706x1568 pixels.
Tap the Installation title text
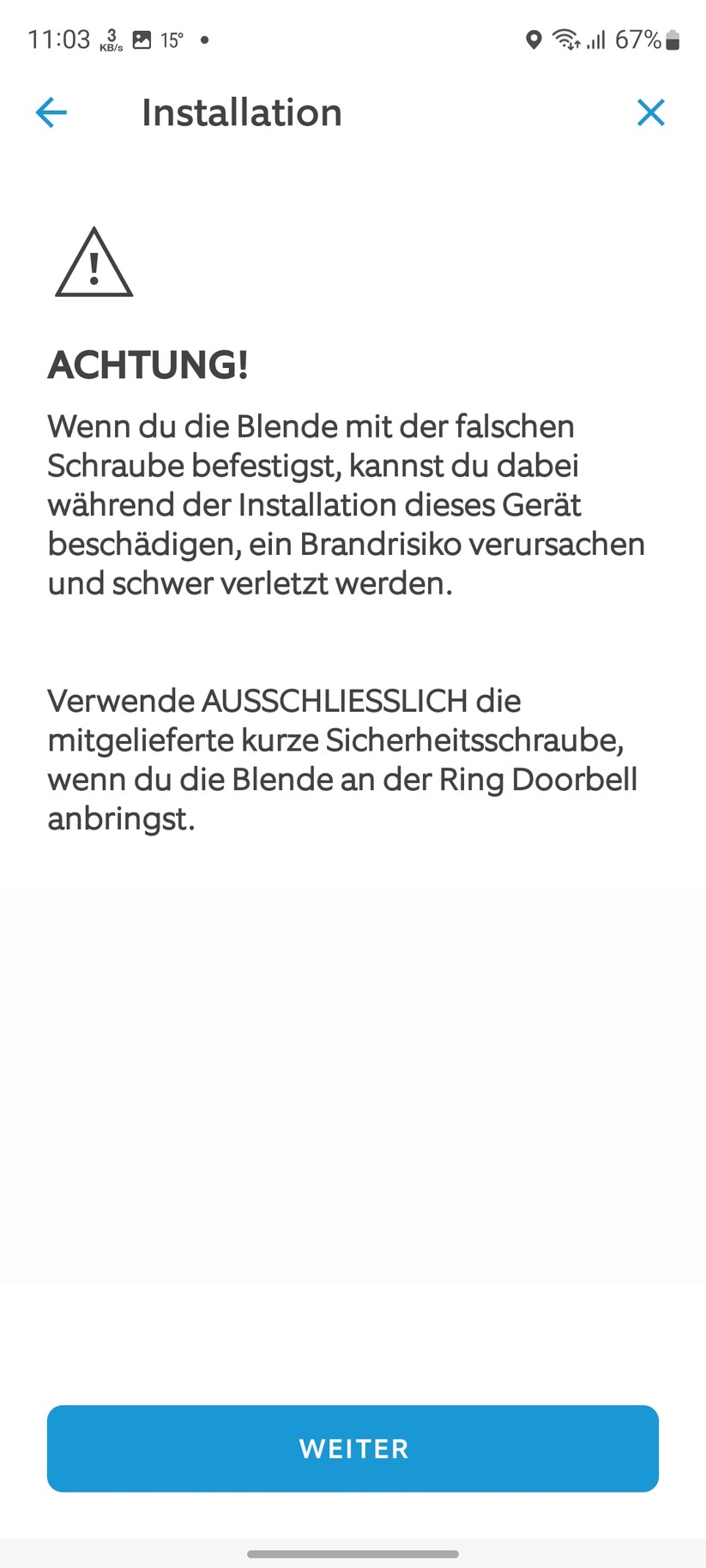(242, 112)
